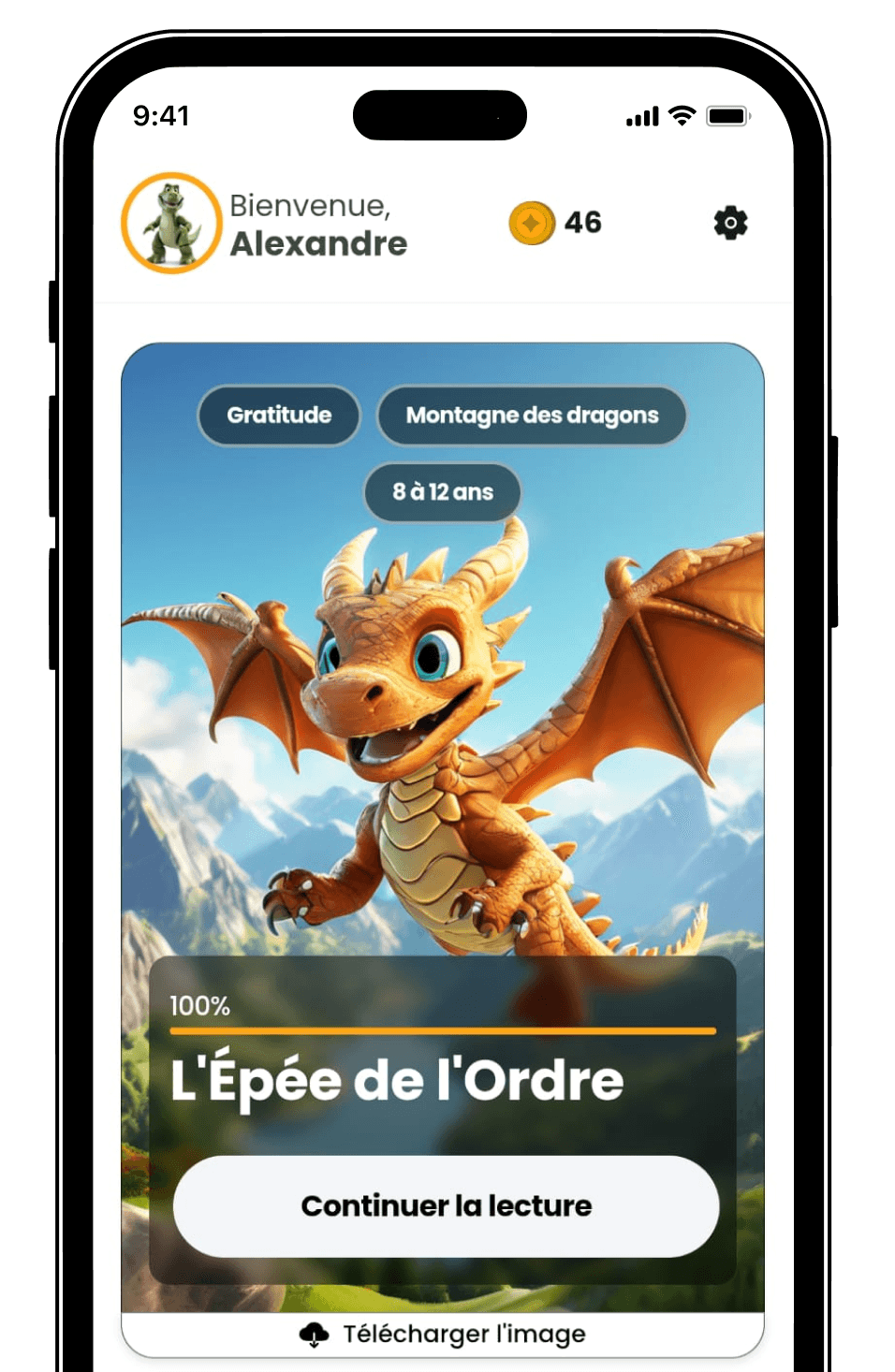Open the coin balance showing 46
Screen dimensions: 895x1372
(556, 223)
